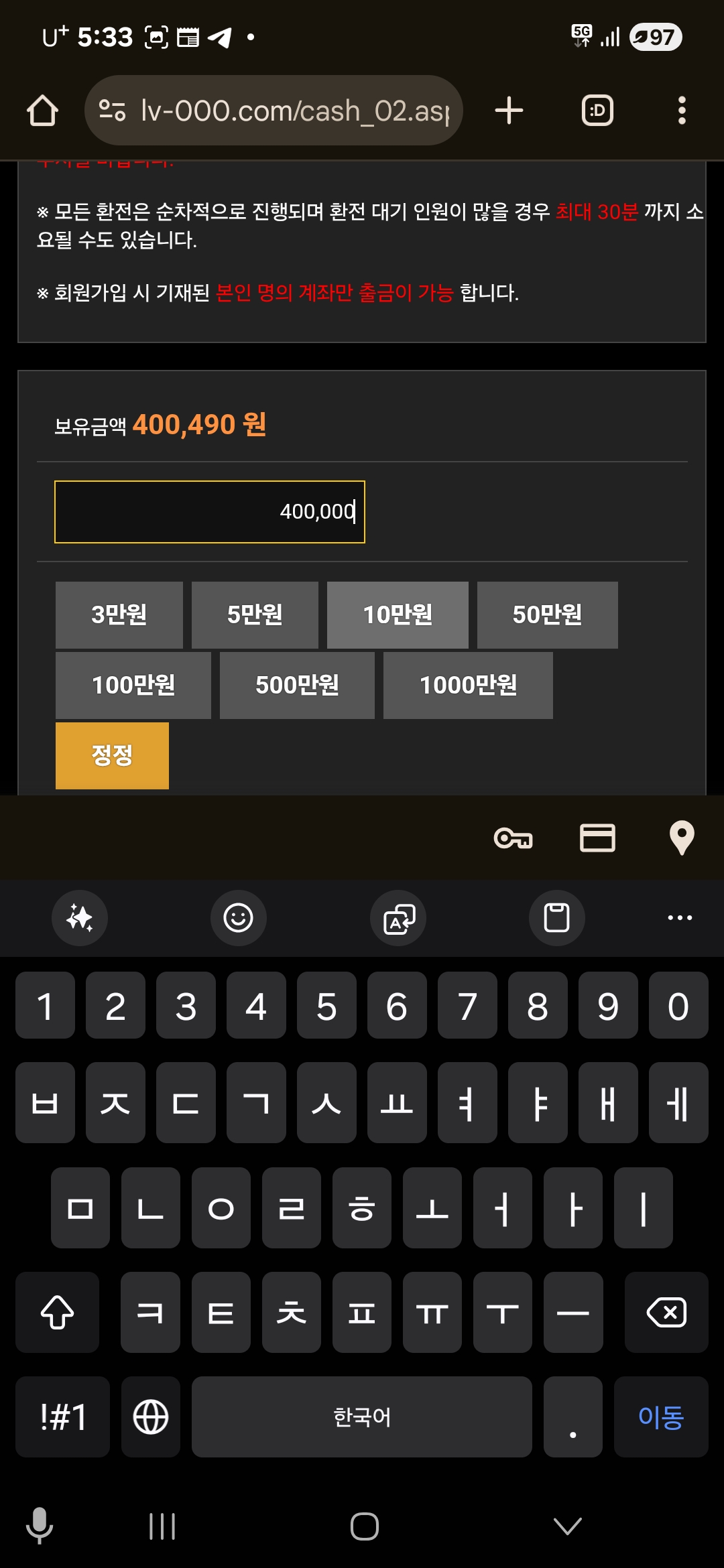Screen dimensions: 724x1568
Task: Go to the browser home page
Action: point(42,111)
